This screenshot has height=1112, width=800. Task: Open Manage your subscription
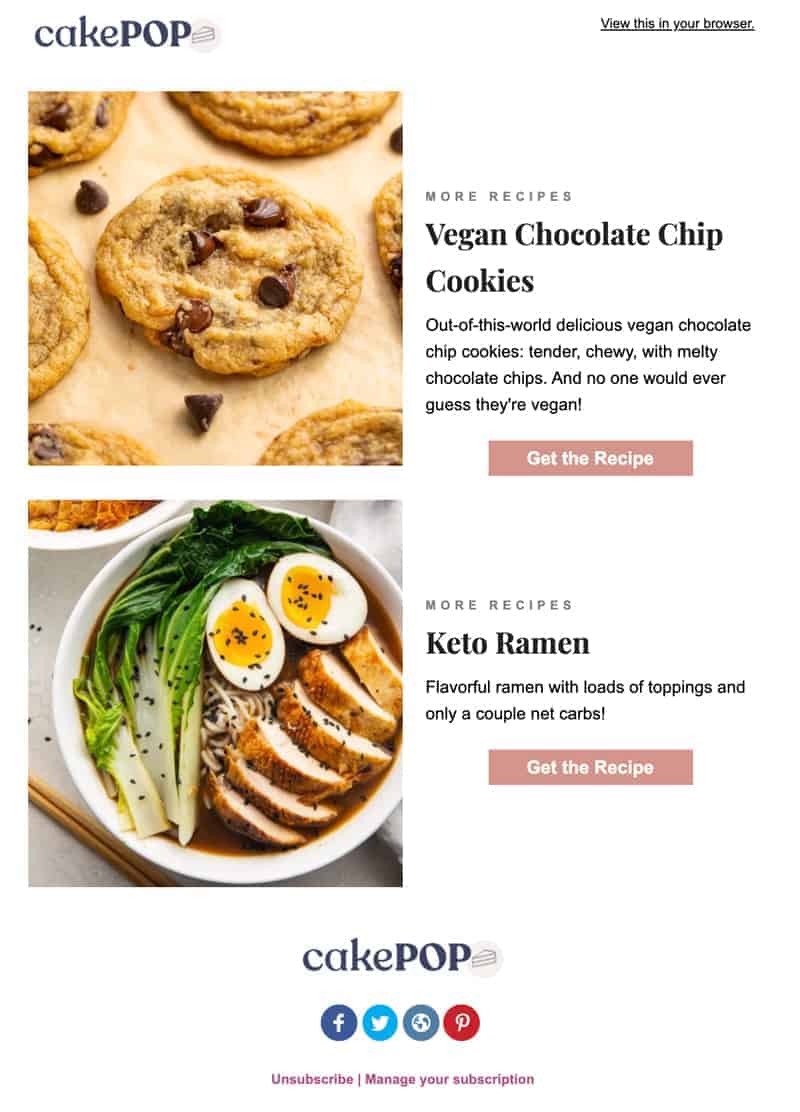pyautogui.click(x=449, y=1079)
